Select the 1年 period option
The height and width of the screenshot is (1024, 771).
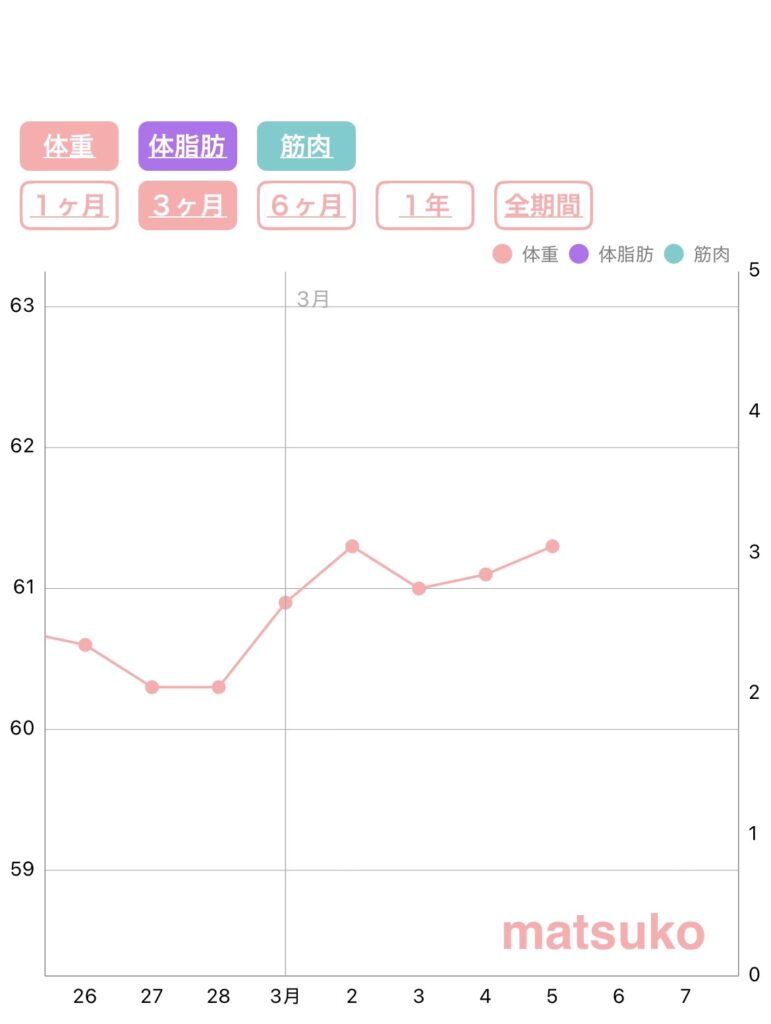tap(425, 205)
